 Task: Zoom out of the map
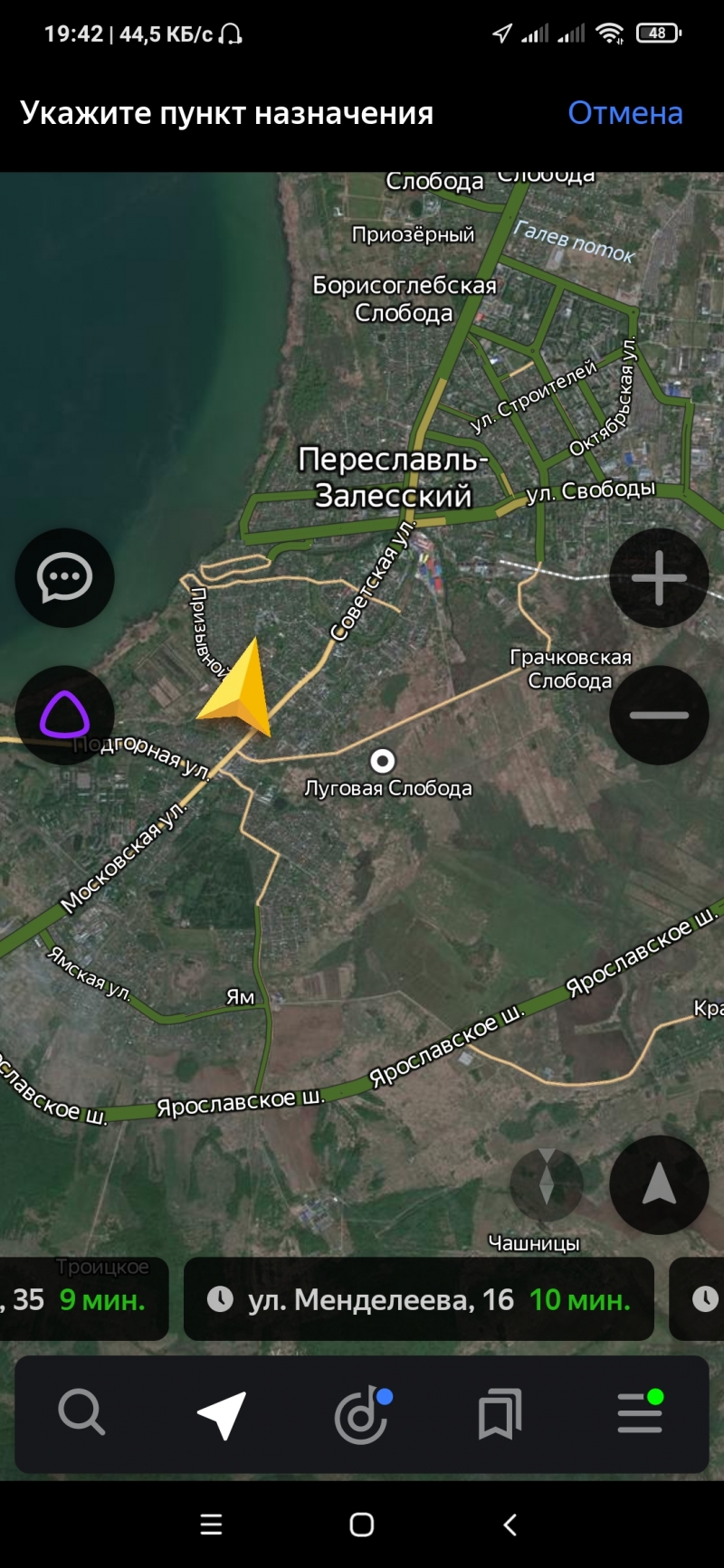[659, 715]
